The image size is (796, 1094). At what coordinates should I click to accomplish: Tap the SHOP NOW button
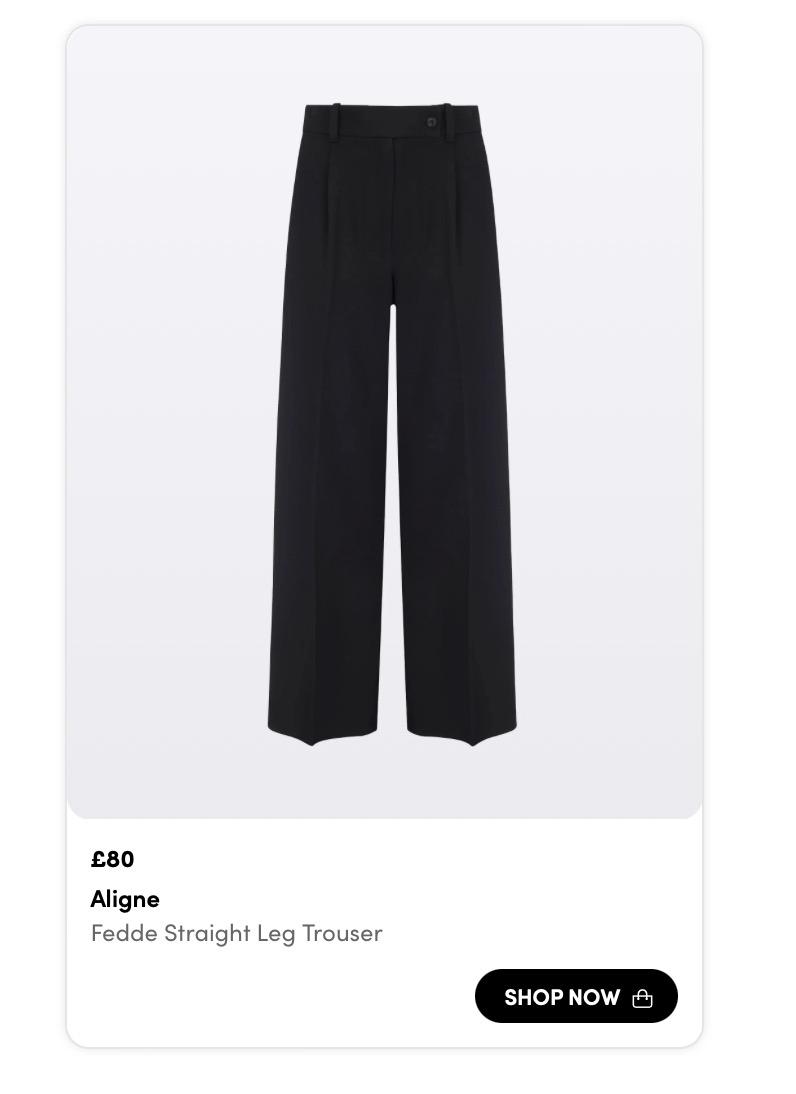[576, 996]
